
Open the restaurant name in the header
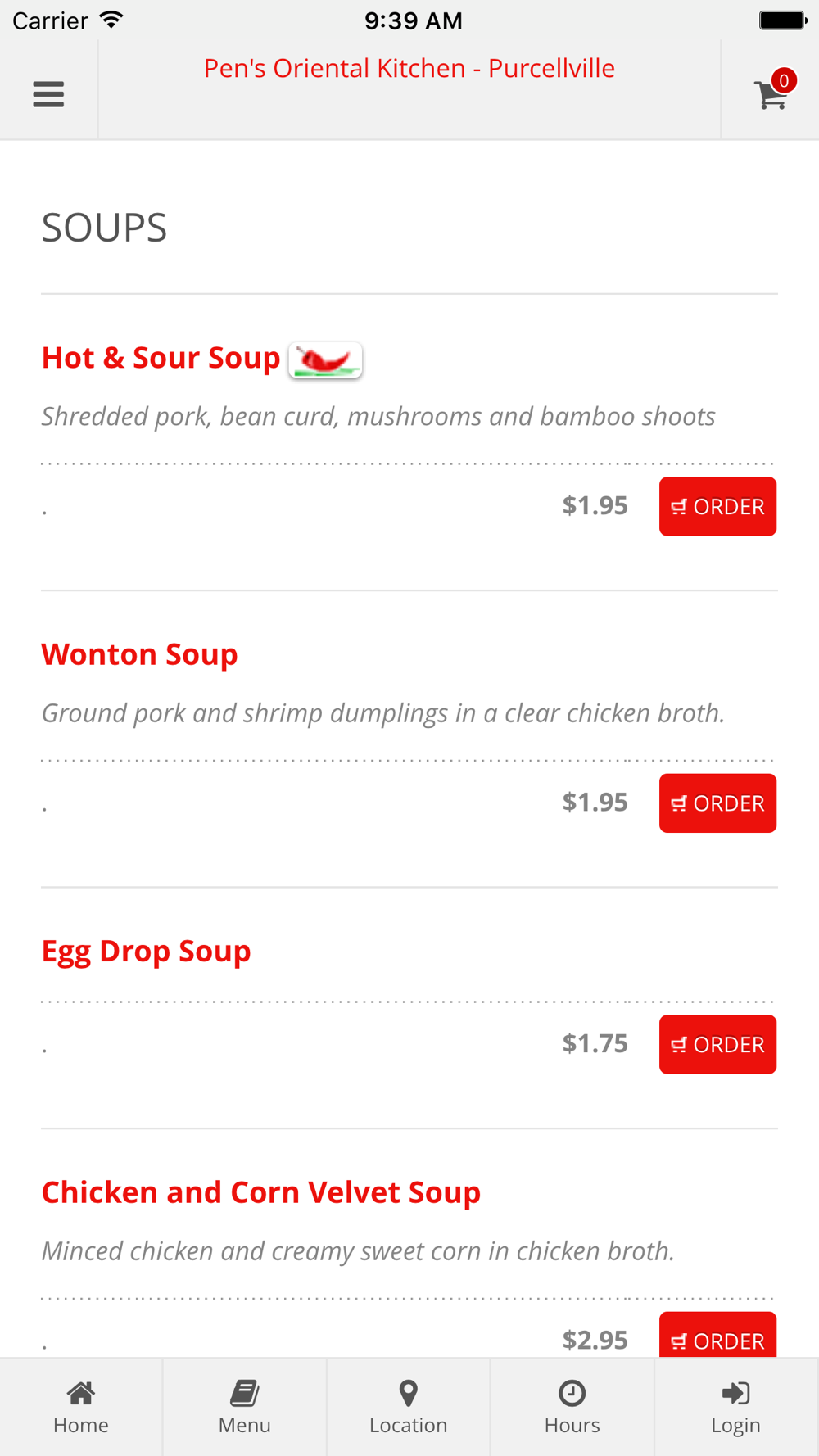[409, 68]
